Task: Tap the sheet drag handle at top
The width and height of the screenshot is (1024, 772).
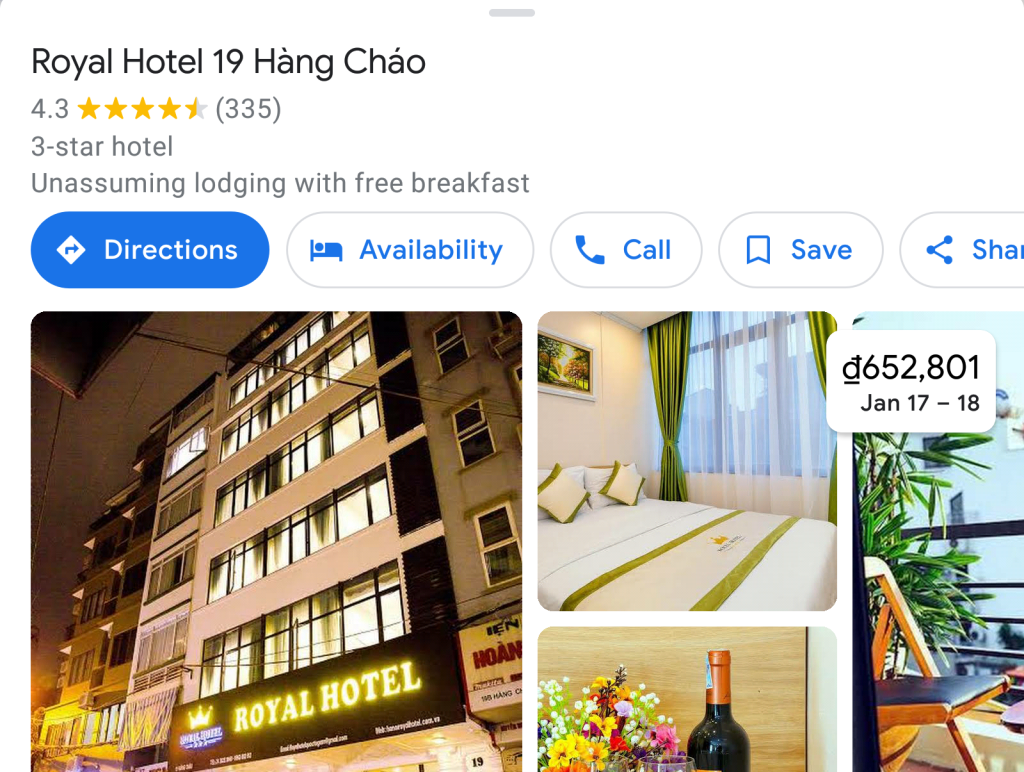Action: pos(512,13)
